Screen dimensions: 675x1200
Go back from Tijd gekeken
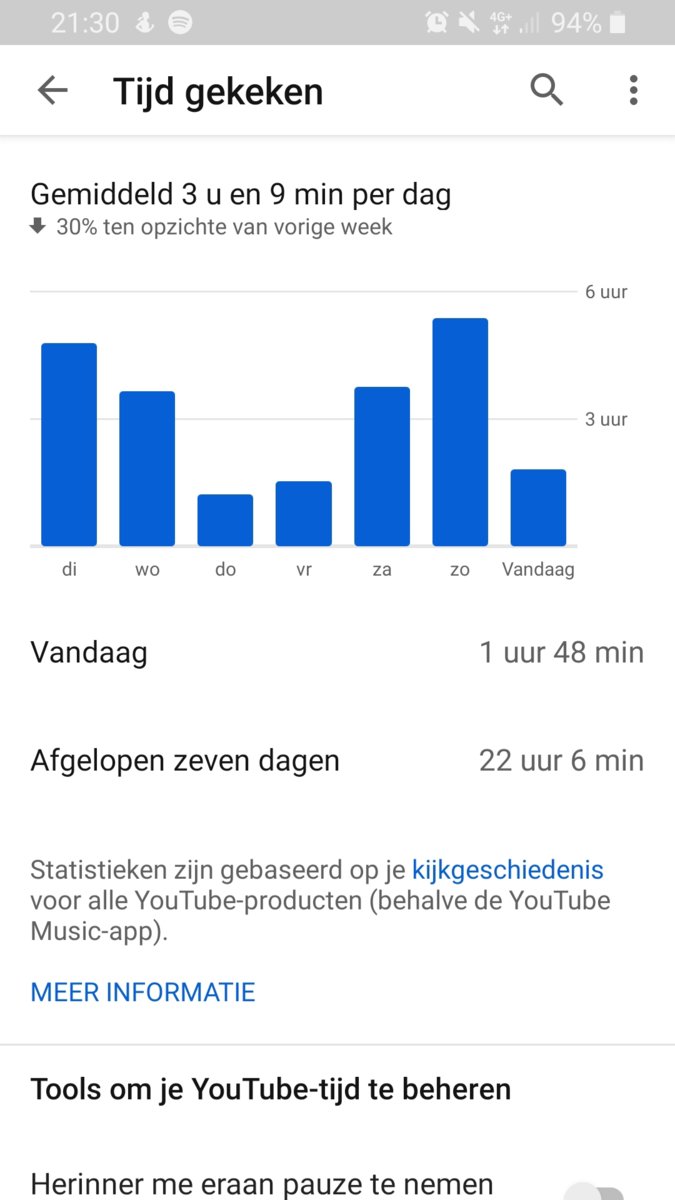[x=52, y=91]
